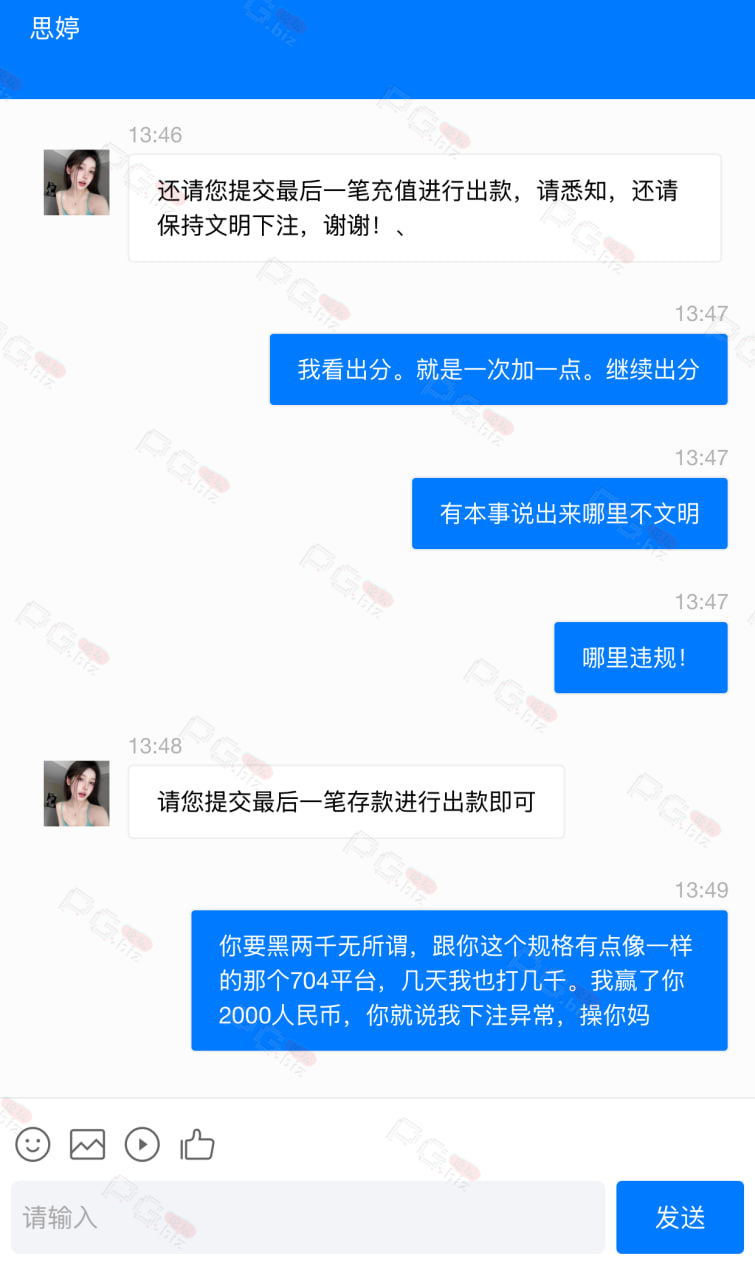Viewport: 755px width, 1280px height.
Task: Tap the video attachment icon
Action: 142,1144
